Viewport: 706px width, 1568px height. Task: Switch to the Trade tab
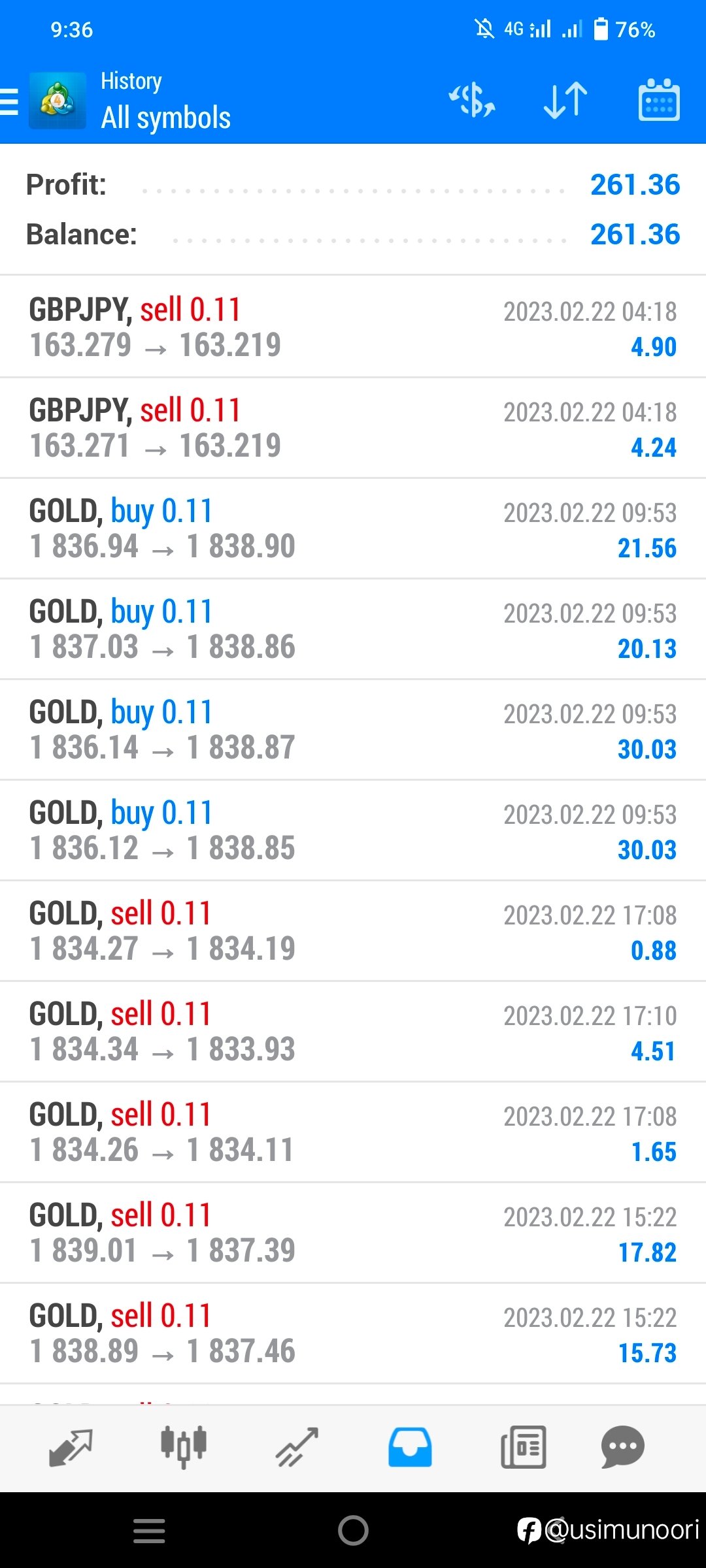coord(297,1448)
